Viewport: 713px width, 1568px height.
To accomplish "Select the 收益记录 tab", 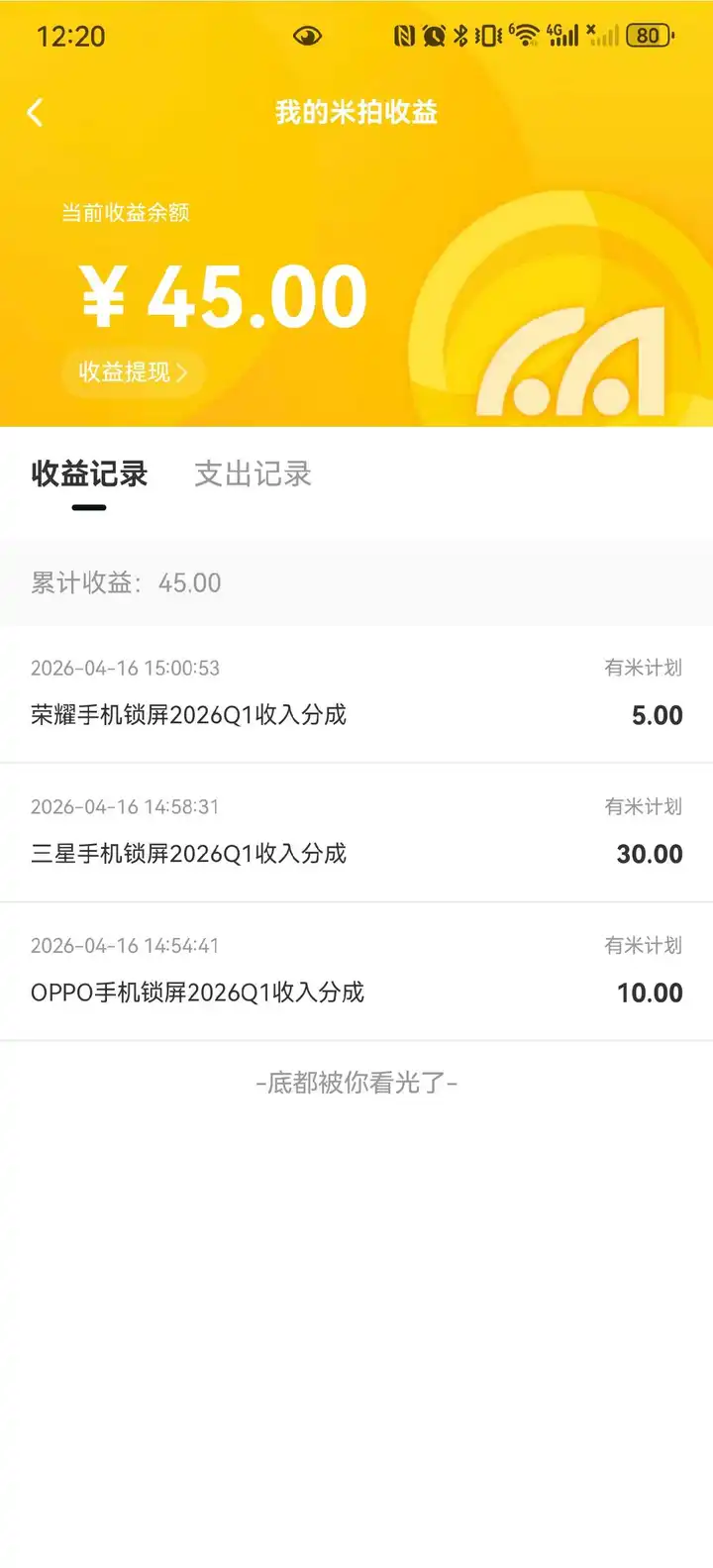I will pyautogui.click(x=89, y=474).
